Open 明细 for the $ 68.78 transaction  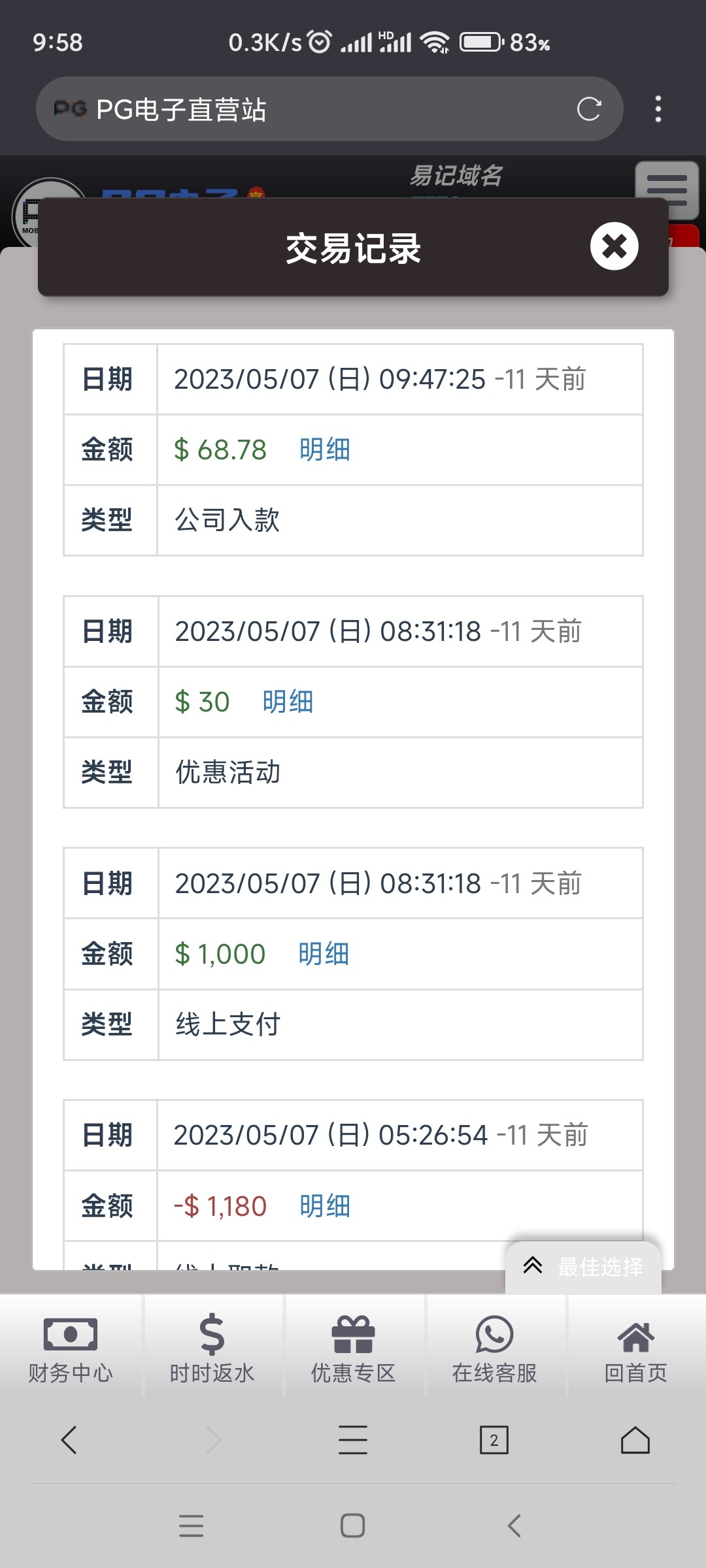[x=325, y=450]
